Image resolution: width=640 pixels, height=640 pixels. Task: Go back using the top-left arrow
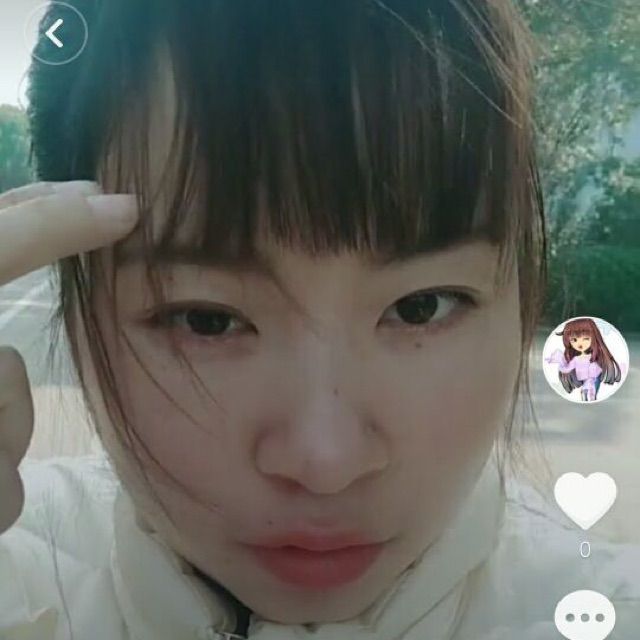55,34
